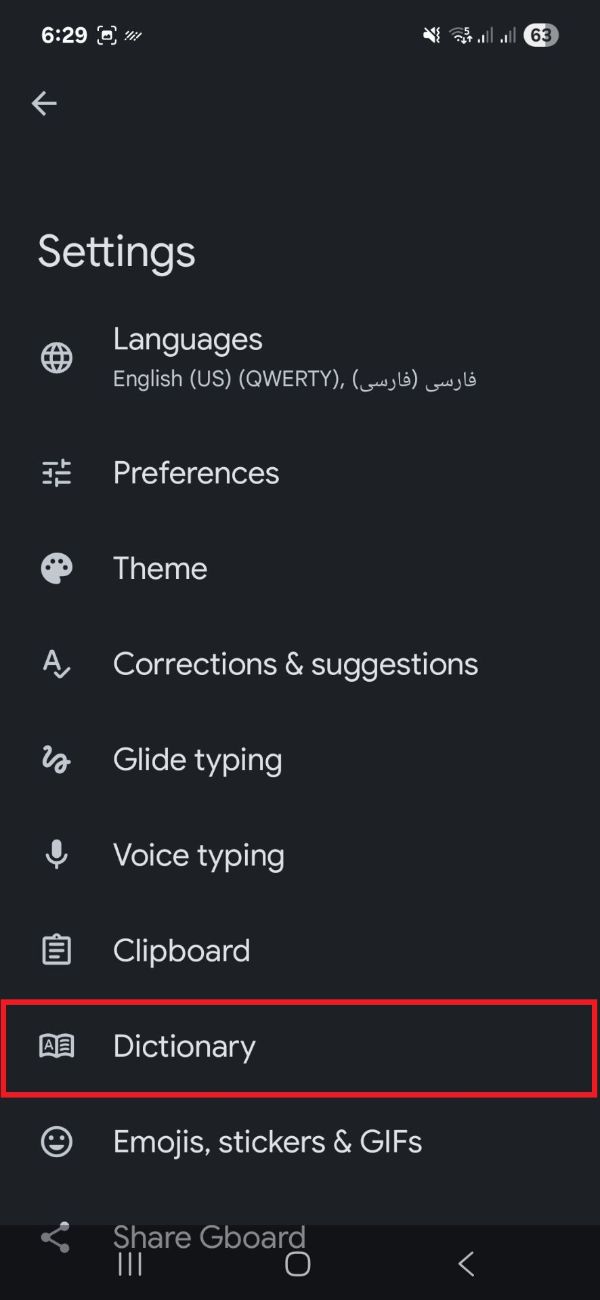Open Corrections & suggestions
Screen dimensions: 600x1300
point(295,664)
